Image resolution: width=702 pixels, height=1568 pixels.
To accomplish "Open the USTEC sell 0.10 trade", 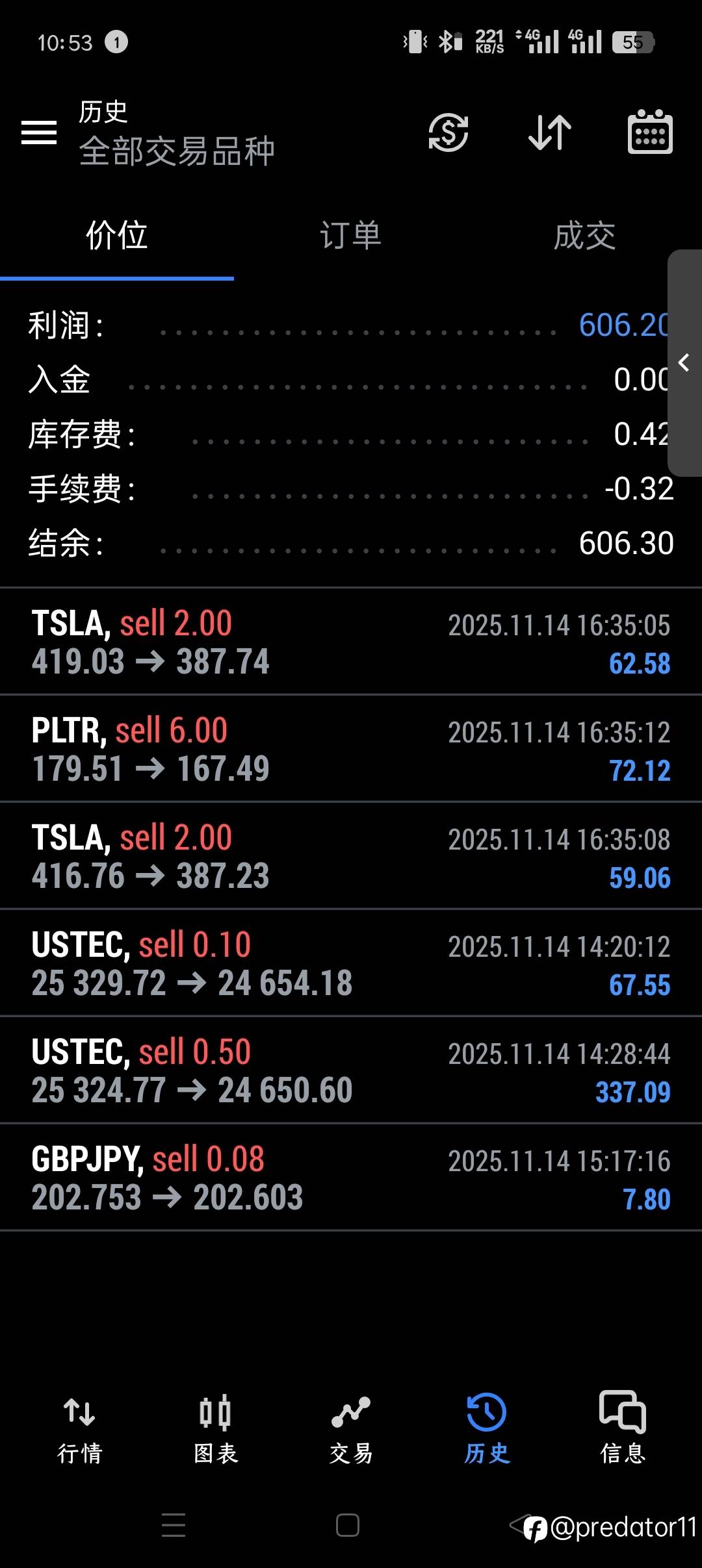I will click(x=351, y=963).
